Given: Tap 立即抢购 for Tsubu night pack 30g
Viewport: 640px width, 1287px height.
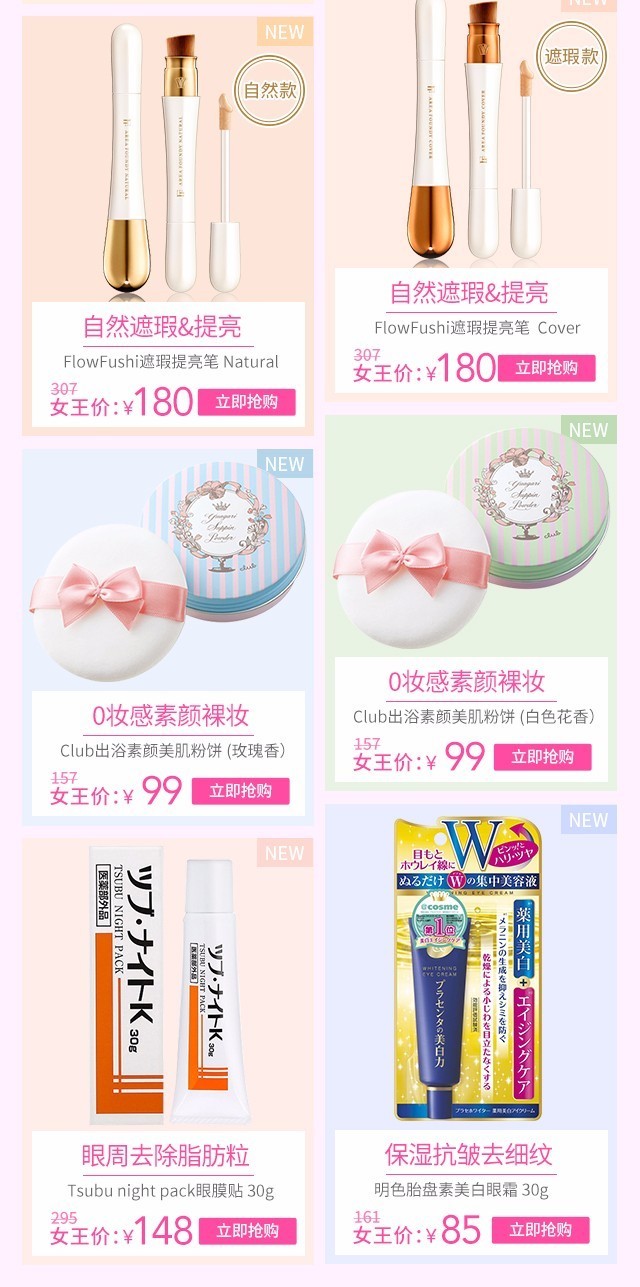Looking at the screenshot, I should tap(247, 1230).
